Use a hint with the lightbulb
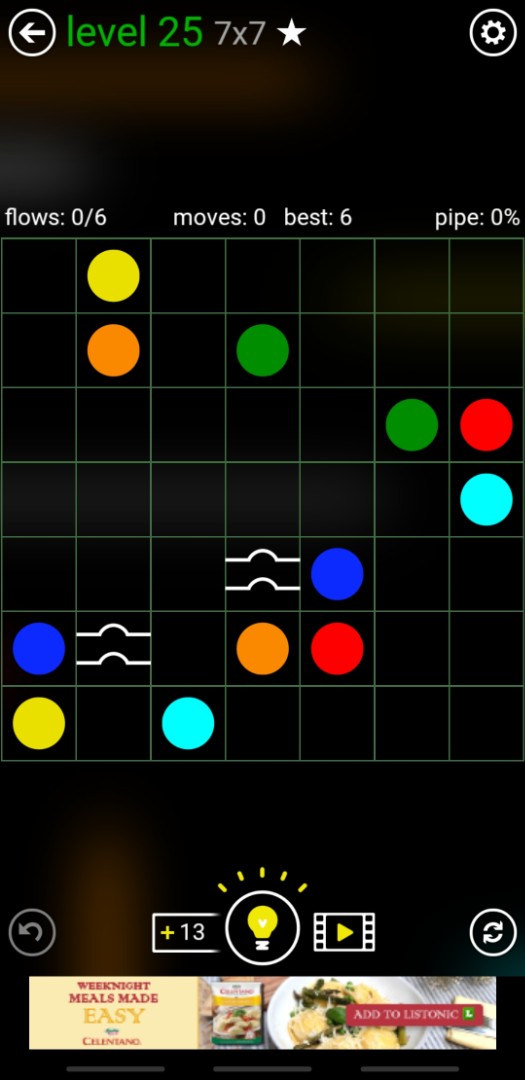Viewport: 525px width, 1080px height. (262, 927)
